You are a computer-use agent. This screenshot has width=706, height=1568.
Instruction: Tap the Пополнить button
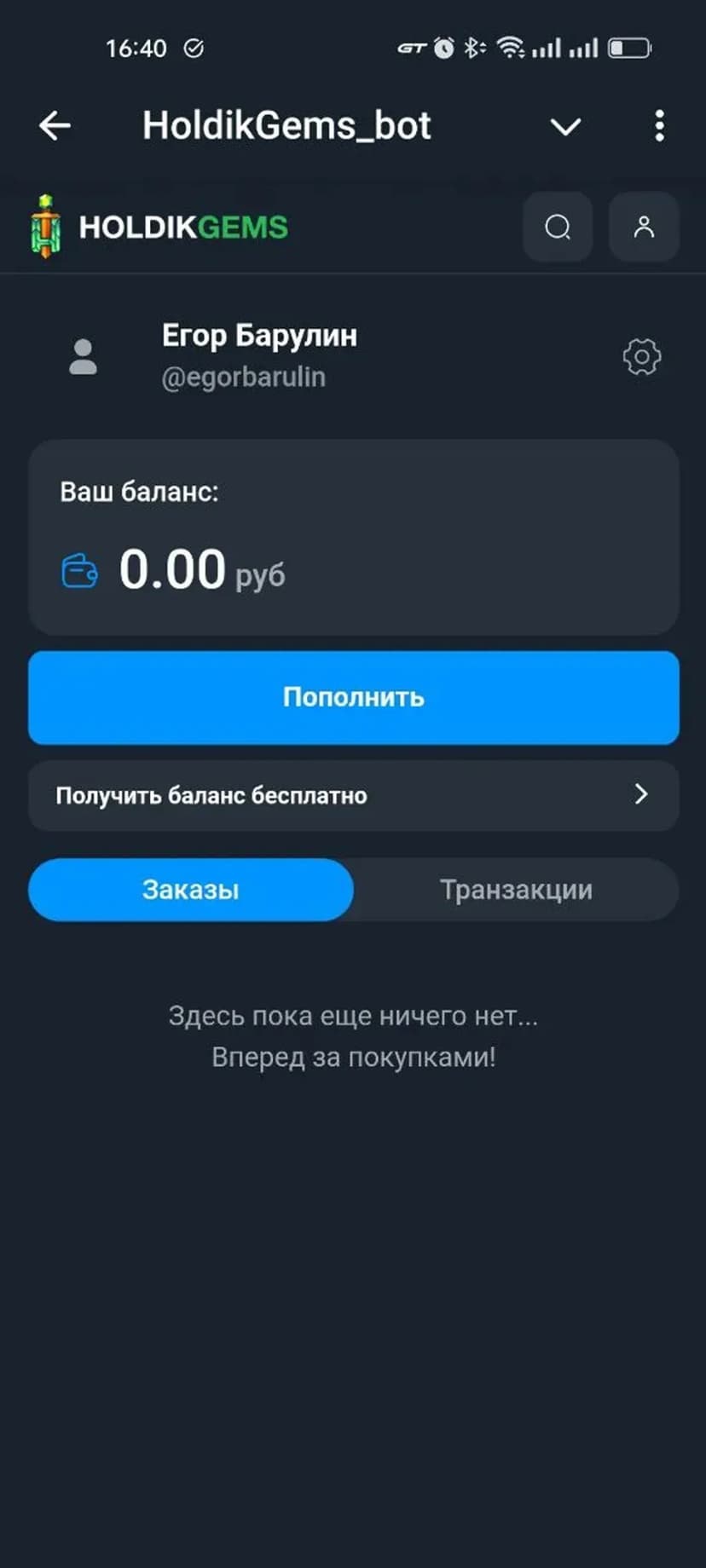point(353,697)
